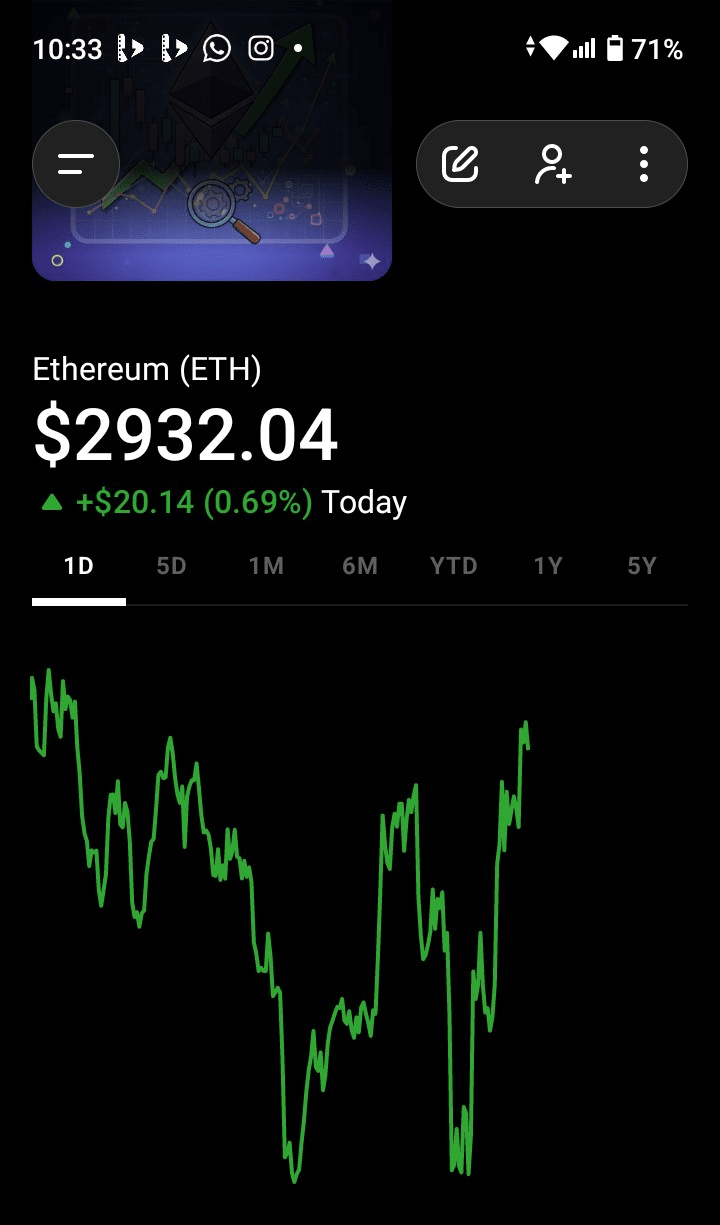
Task: Open the three-dot overflow menu
Action: pos(644,164)
